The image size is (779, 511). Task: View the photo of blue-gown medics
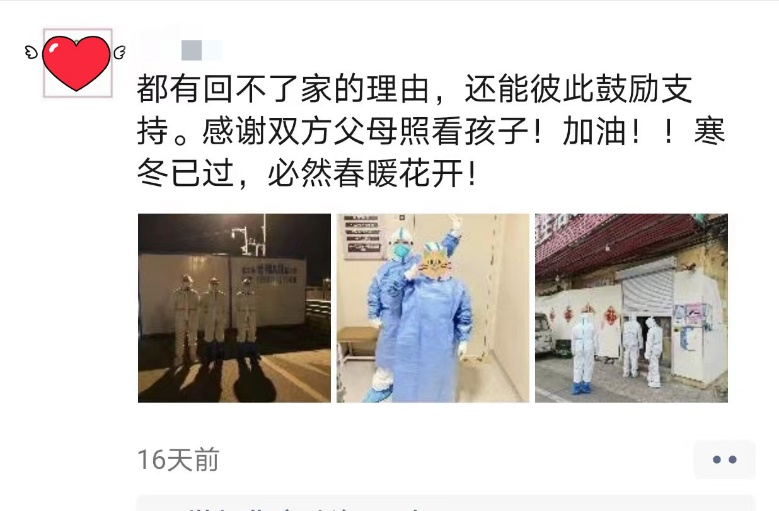433,308
